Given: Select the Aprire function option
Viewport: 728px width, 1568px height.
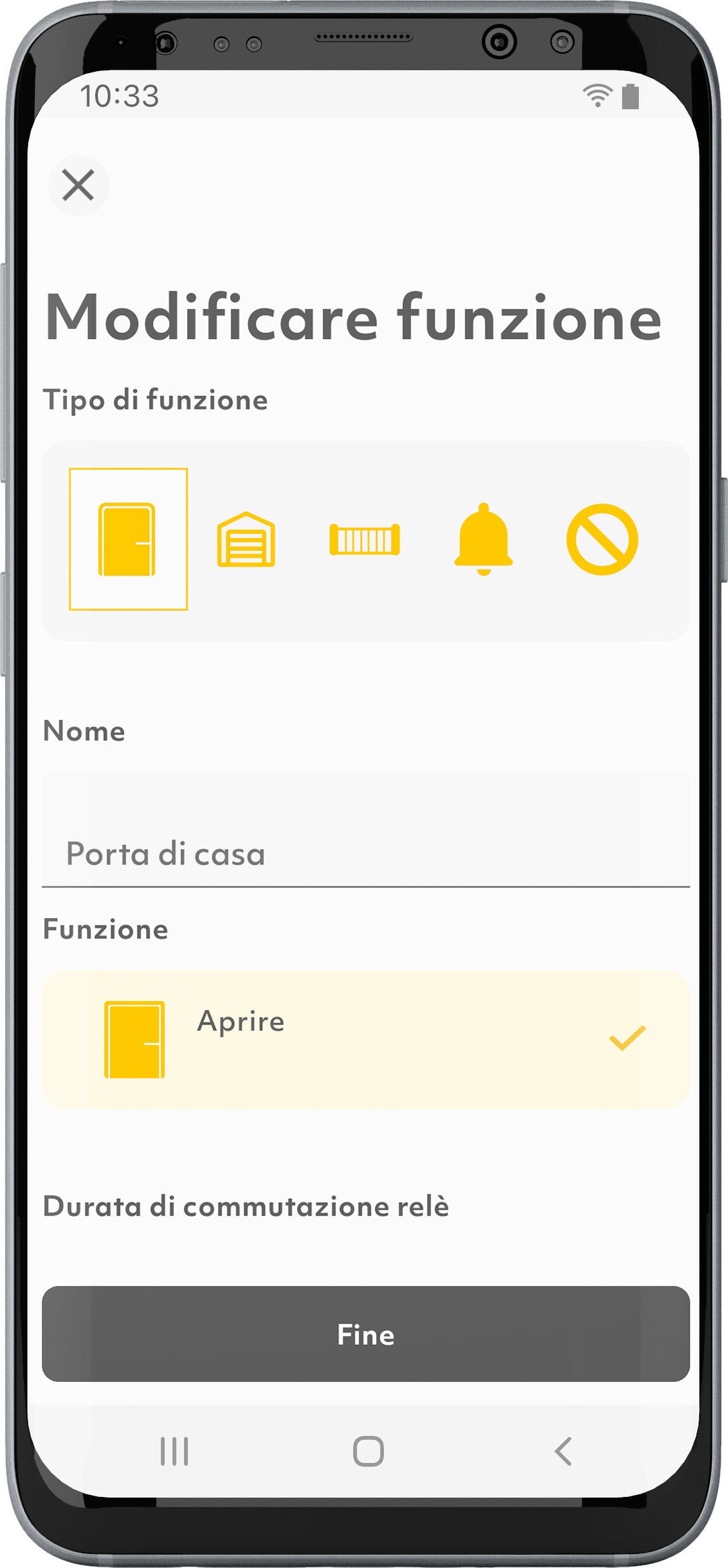Looking at the screenshot, I should click(x=365, y=1039).
